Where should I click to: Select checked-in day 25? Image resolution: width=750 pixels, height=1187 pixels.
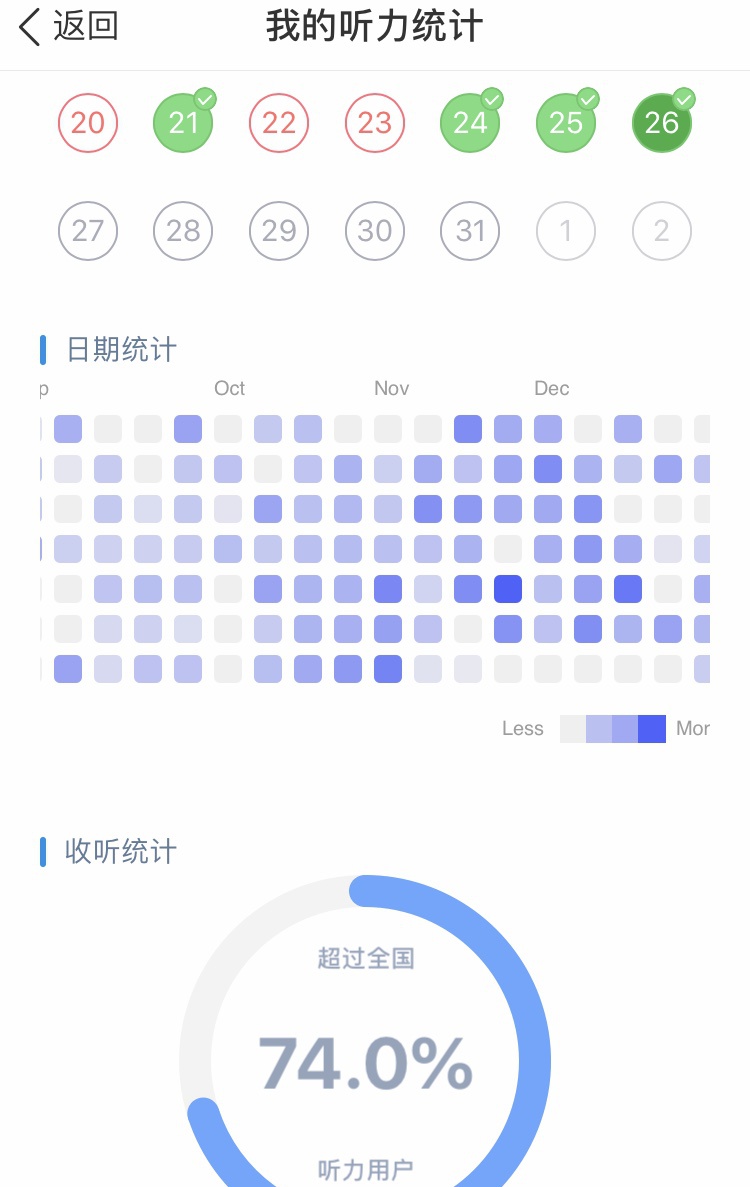(566, 123)
